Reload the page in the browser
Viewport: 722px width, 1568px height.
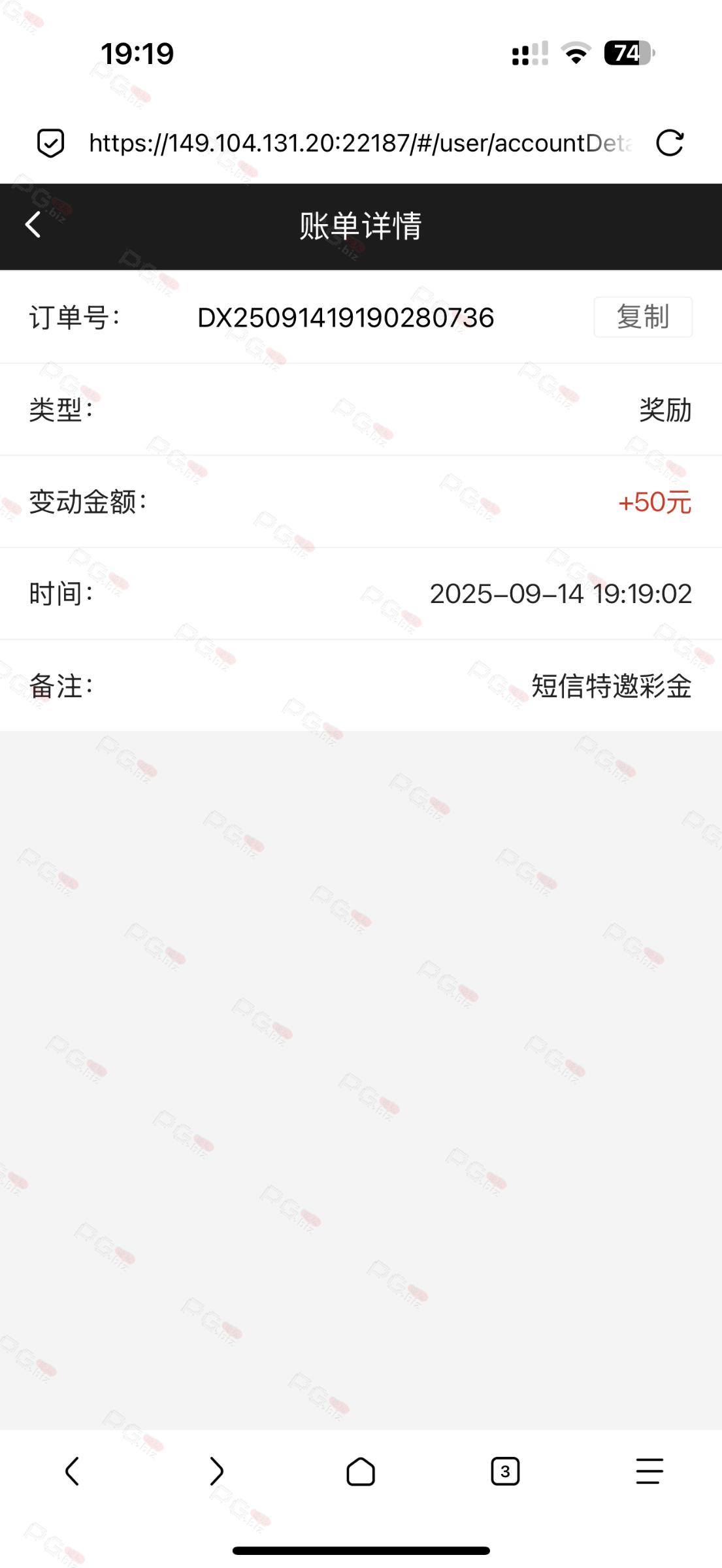point(669,143)
